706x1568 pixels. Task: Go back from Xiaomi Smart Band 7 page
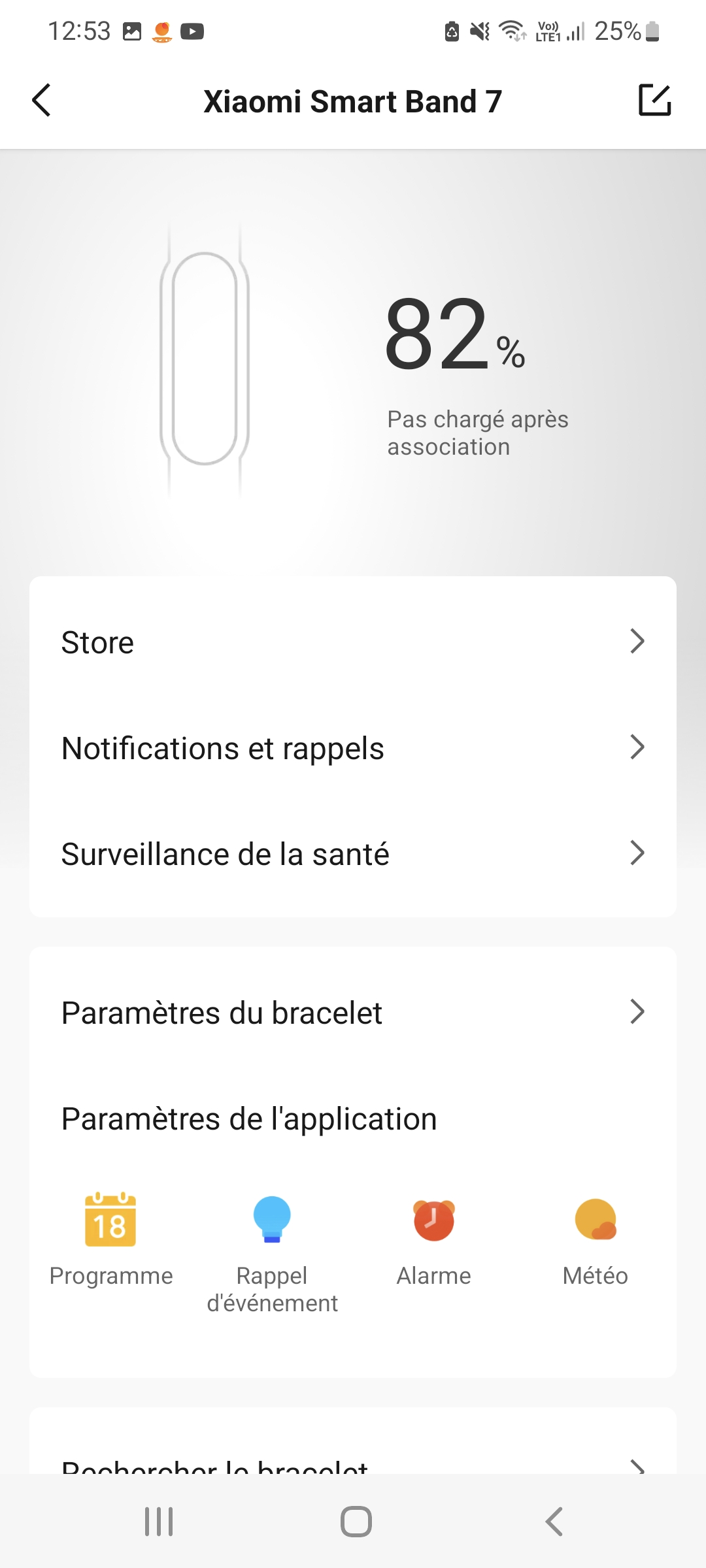(42, 101)
